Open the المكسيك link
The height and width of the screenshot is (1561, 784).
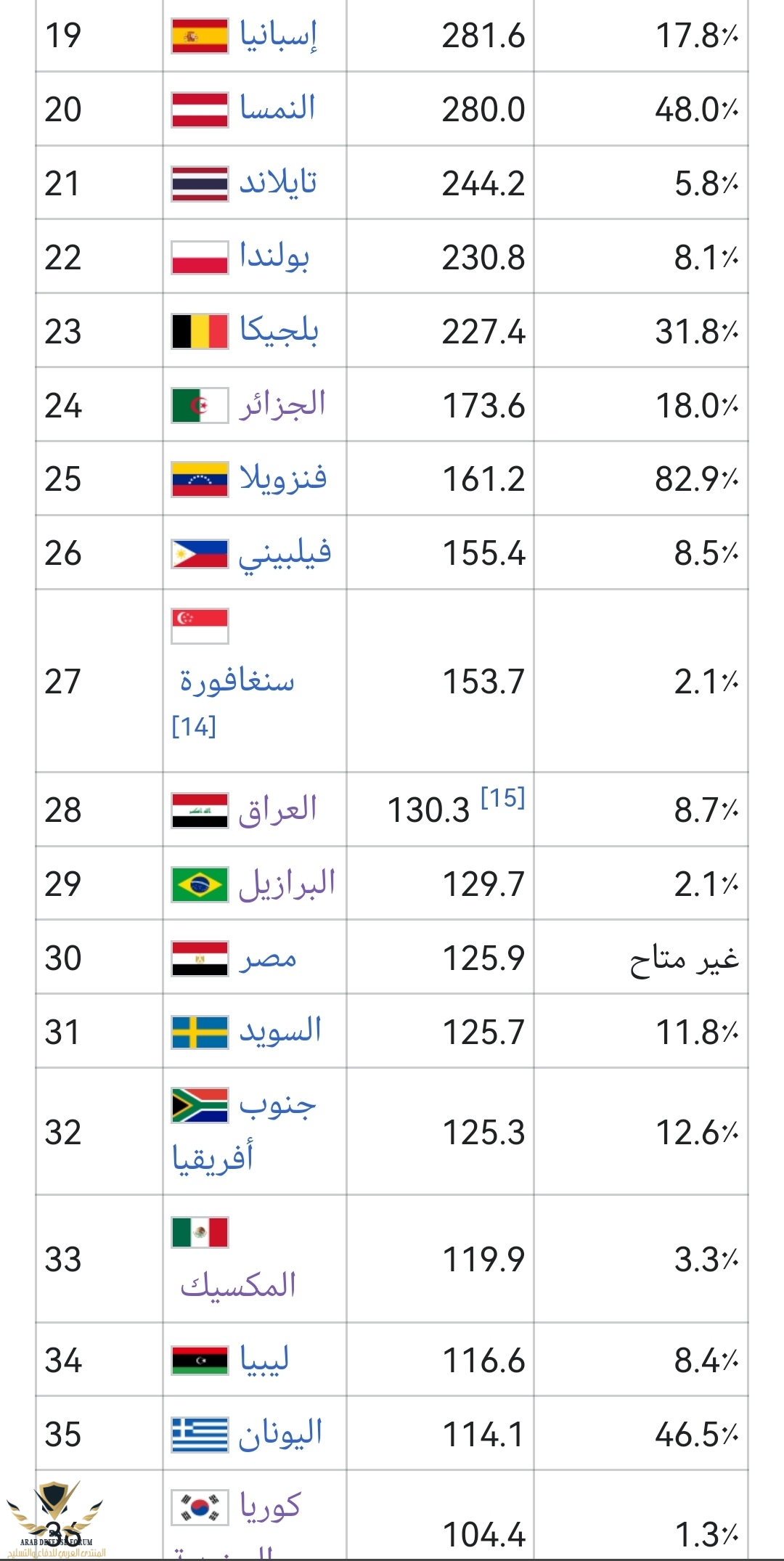(238, 1286)
